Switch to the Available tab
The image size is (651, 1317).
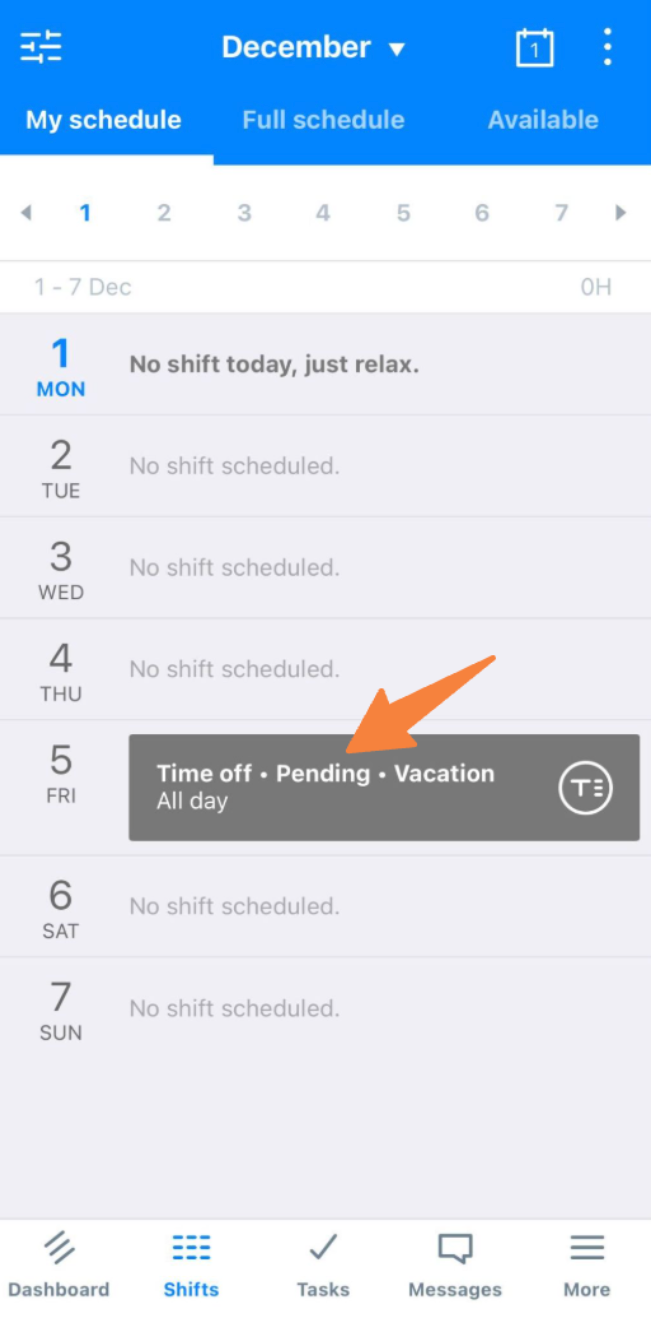[x=543, y=120]
